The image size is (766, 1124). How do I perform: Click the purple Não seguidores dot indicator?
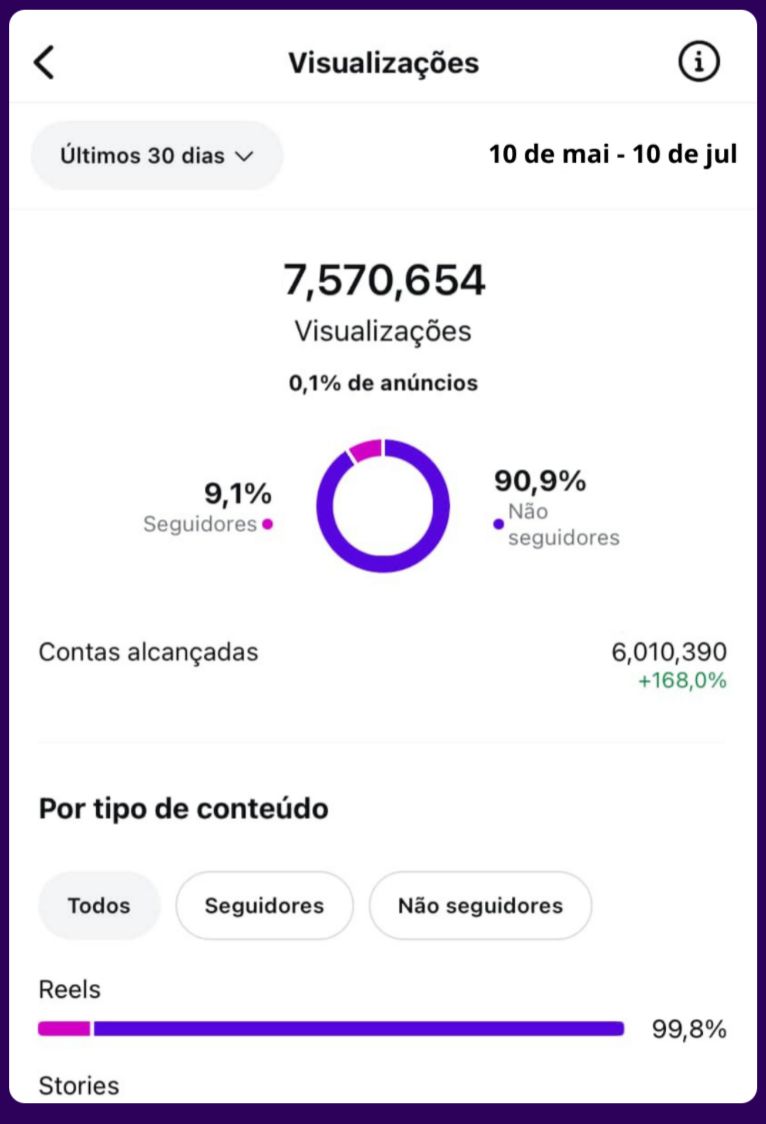(497, 524)
